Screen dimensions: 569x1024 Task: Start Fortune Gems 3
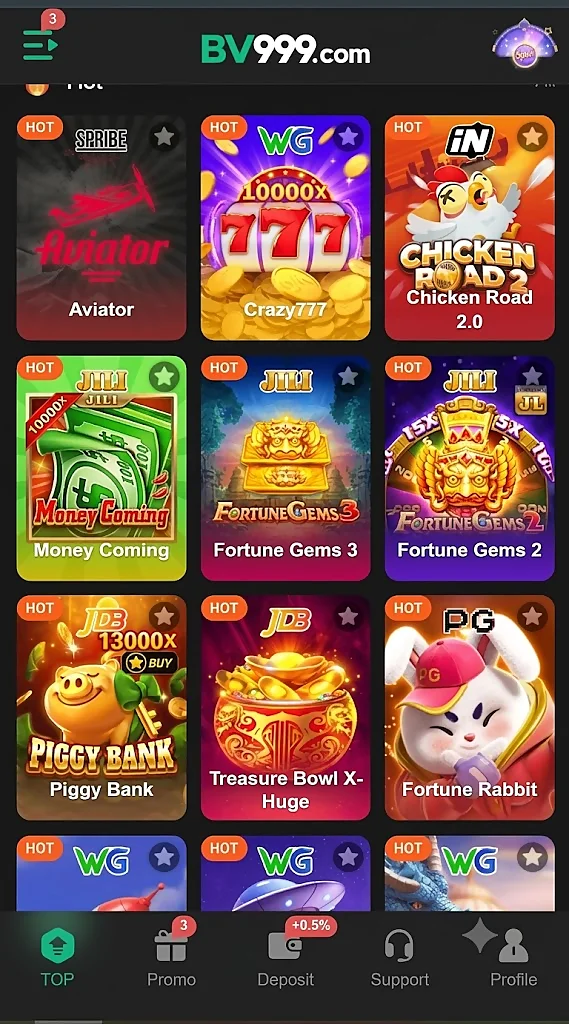coord(285,468)
